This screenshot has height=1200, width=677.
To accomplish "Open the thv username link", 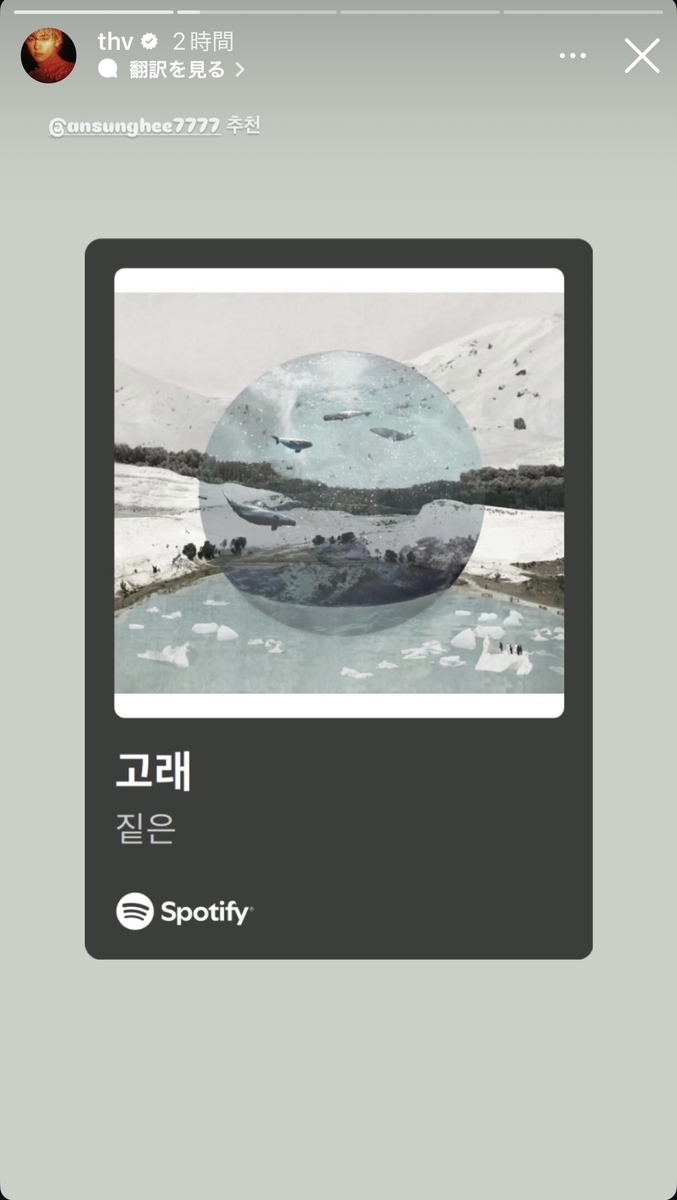I will (x=115, y=41).
